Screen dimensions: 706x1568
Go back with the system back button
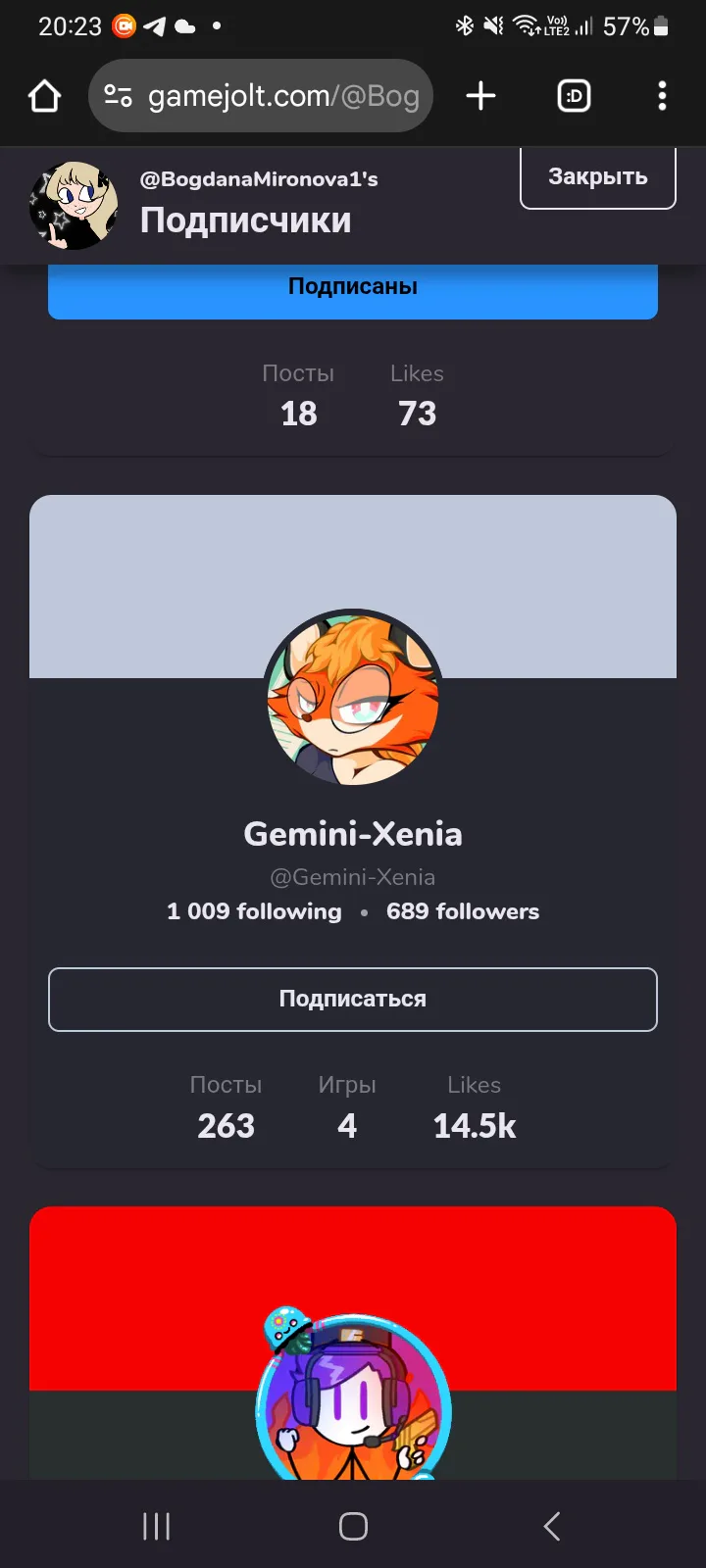pos(552,1526)
